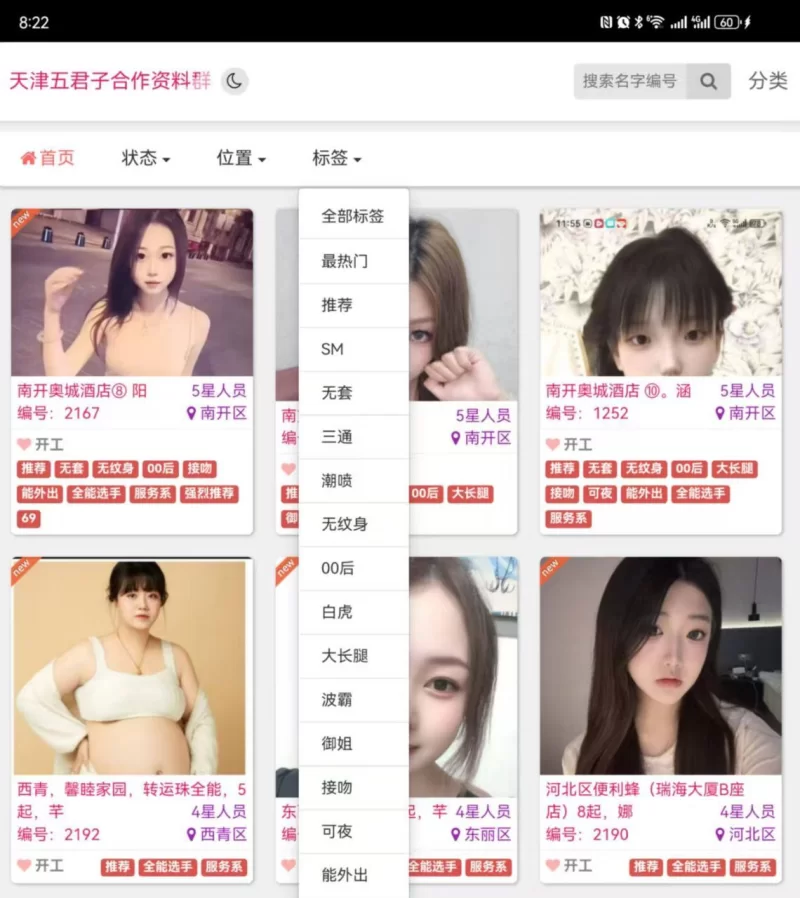Open the card numbered 2167

(132, 292)
